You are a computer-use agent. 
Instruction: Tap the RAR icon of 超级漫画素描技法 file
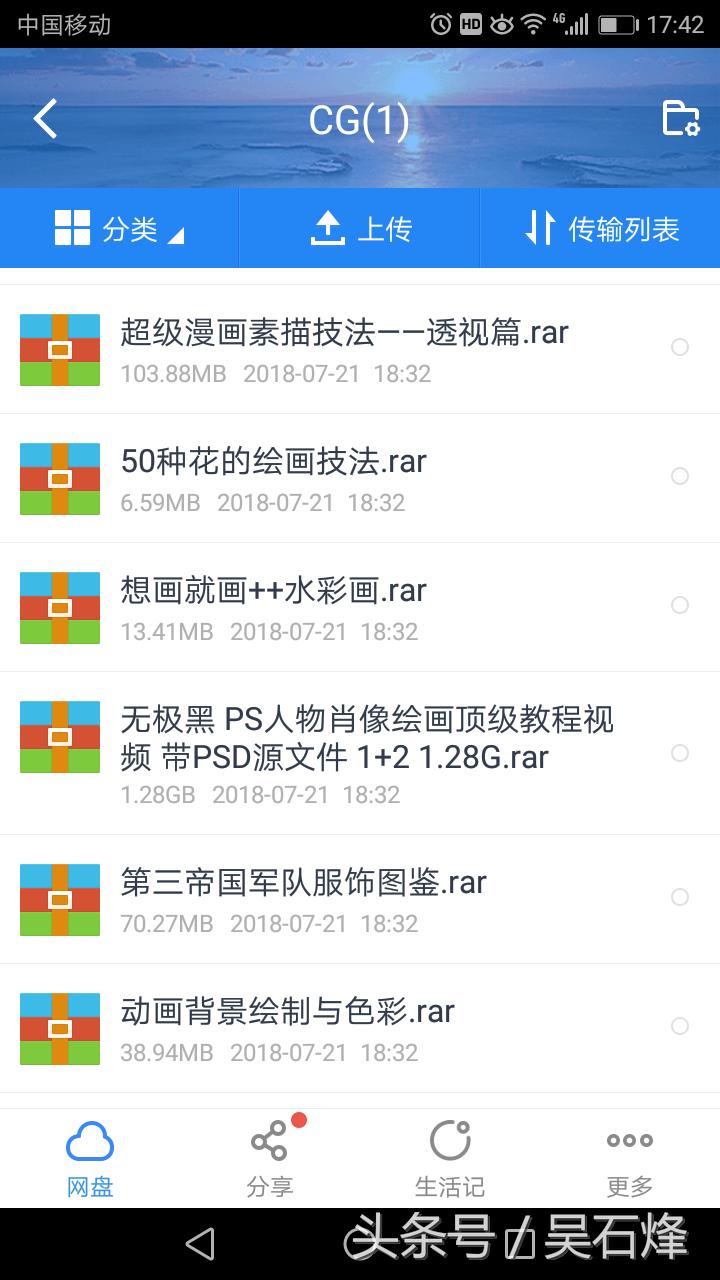tap(59, 350)
